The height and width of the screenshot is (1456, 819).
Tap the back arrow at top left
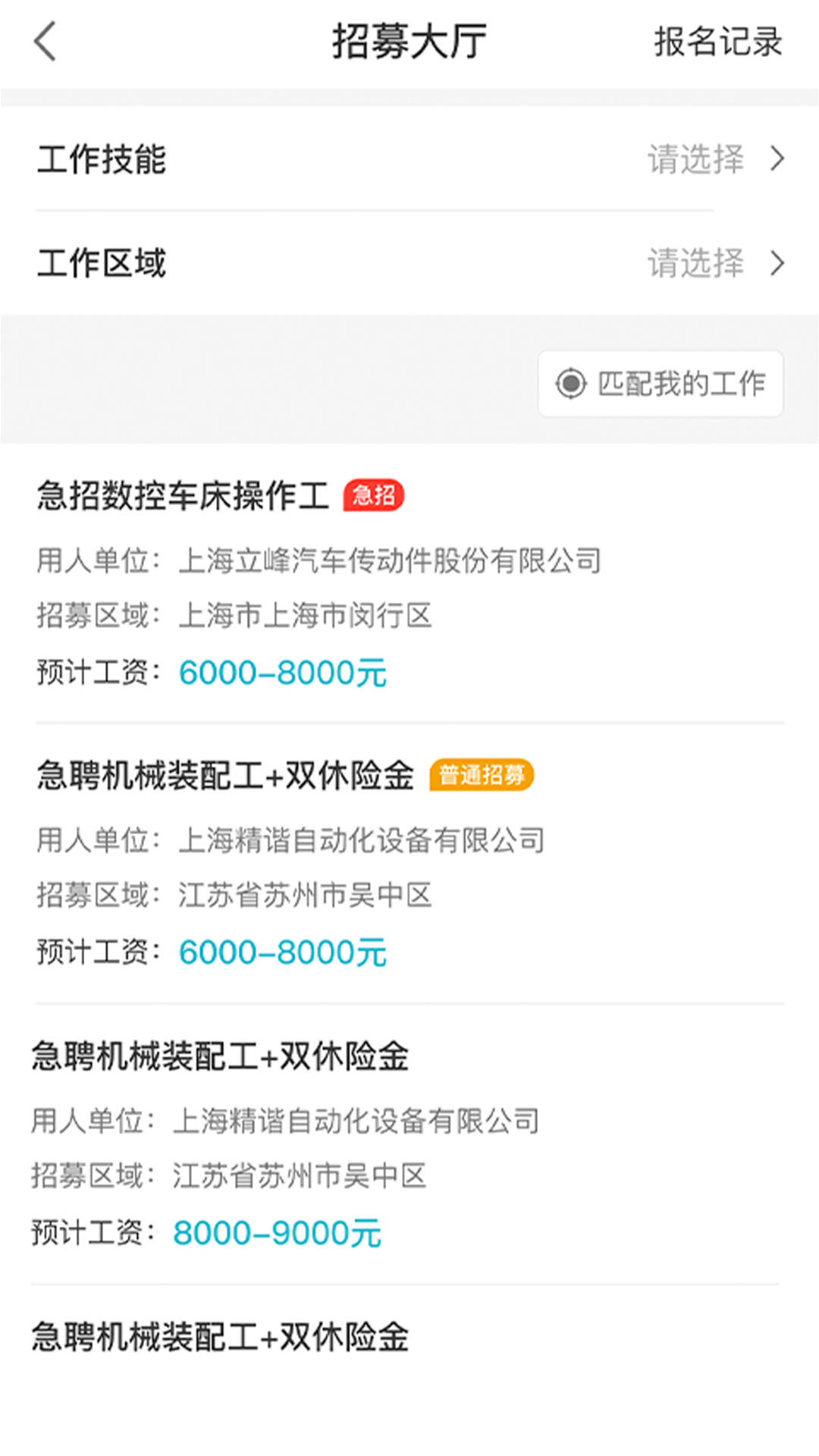tap(45, 42)
